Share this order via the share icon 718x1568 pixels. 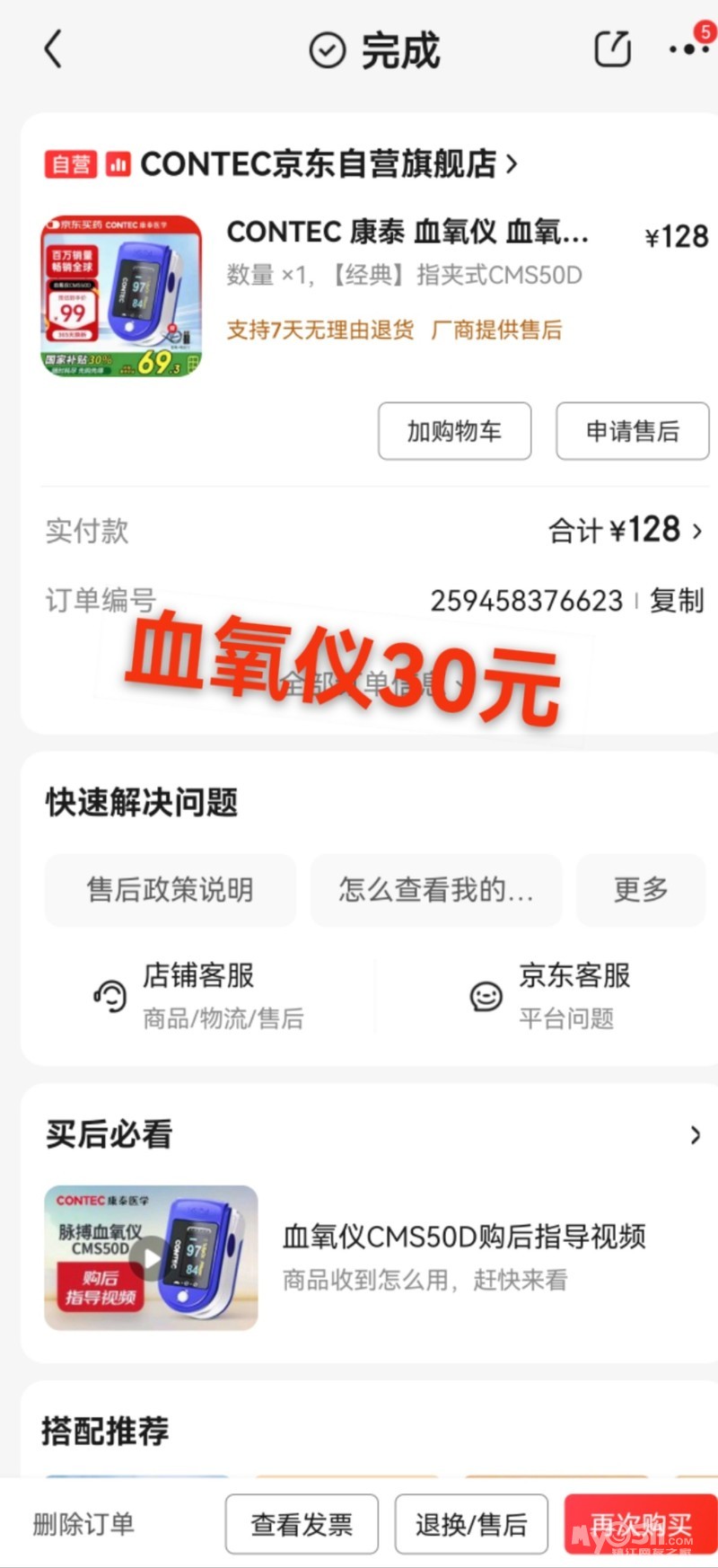pyautogui.click(x=614, y=49)
